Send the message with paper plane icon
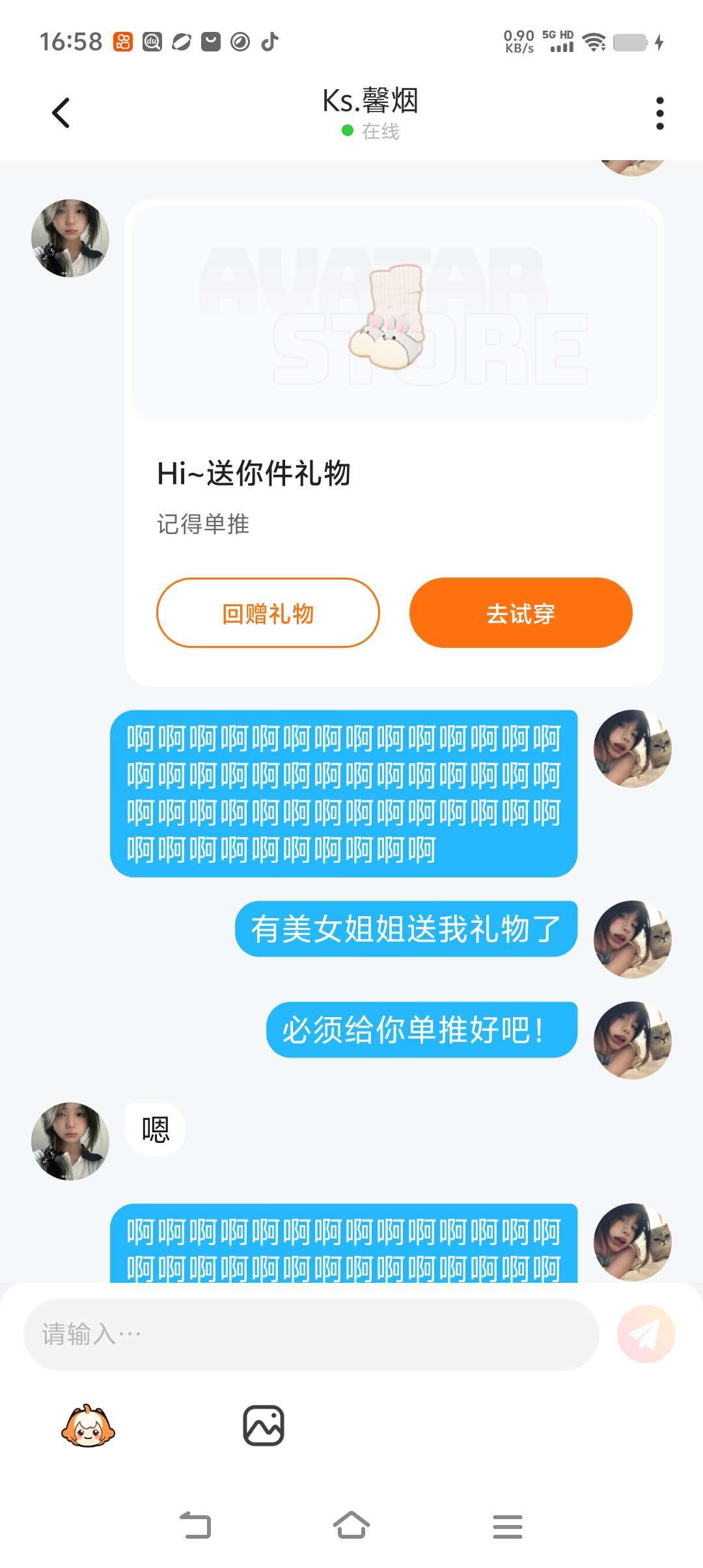The height and width of the screenshot is (1568, 703). tap(646, 1334)
